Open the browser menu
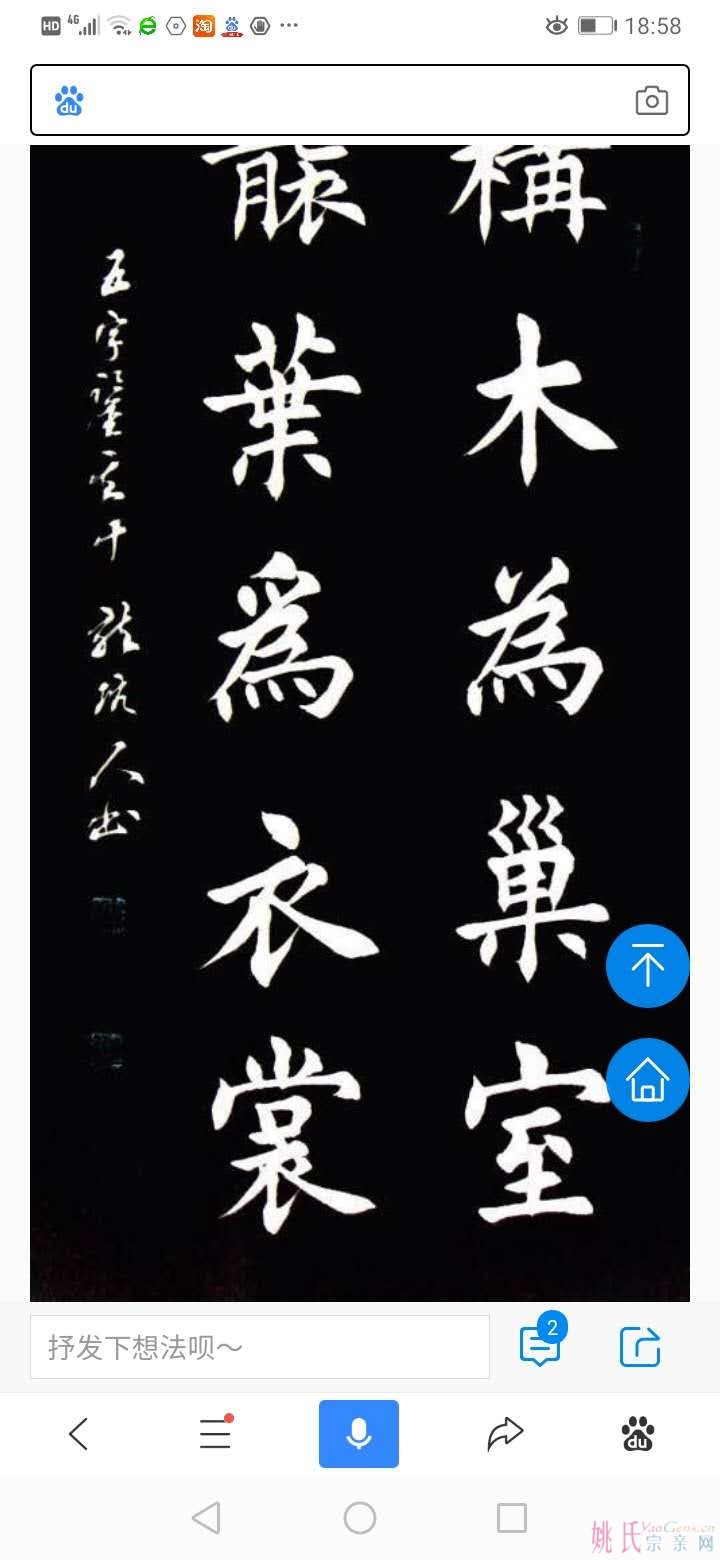Screen dimensions: 720x1560 215,1434
